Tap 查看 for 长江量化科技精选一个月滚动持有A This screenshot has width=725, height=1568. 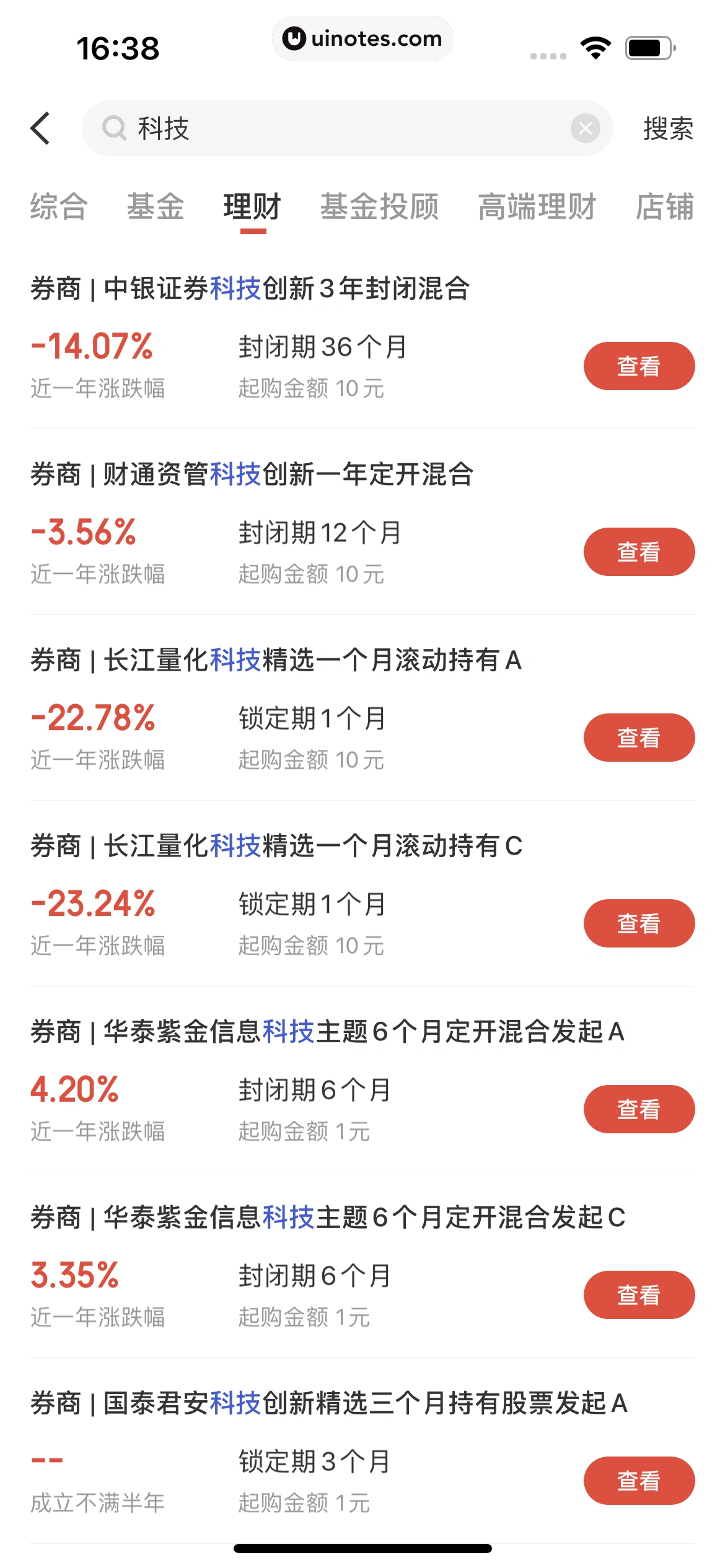click(x=639, y=738)
